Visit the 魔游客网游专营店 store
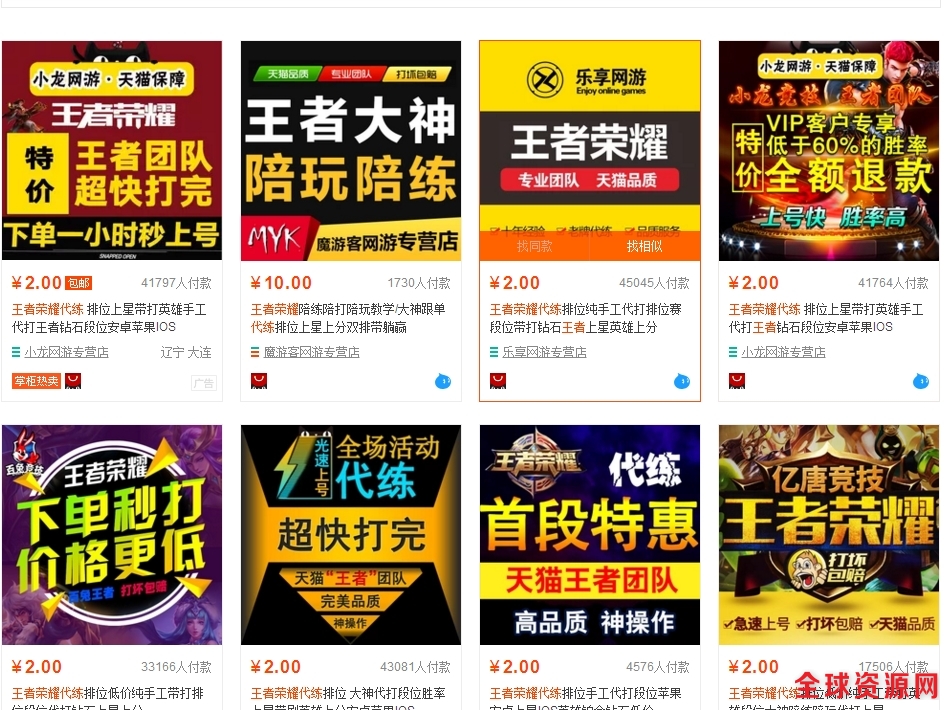Image resolution: width=949 pixels, height=710 pixels. (x=311, y=352)
